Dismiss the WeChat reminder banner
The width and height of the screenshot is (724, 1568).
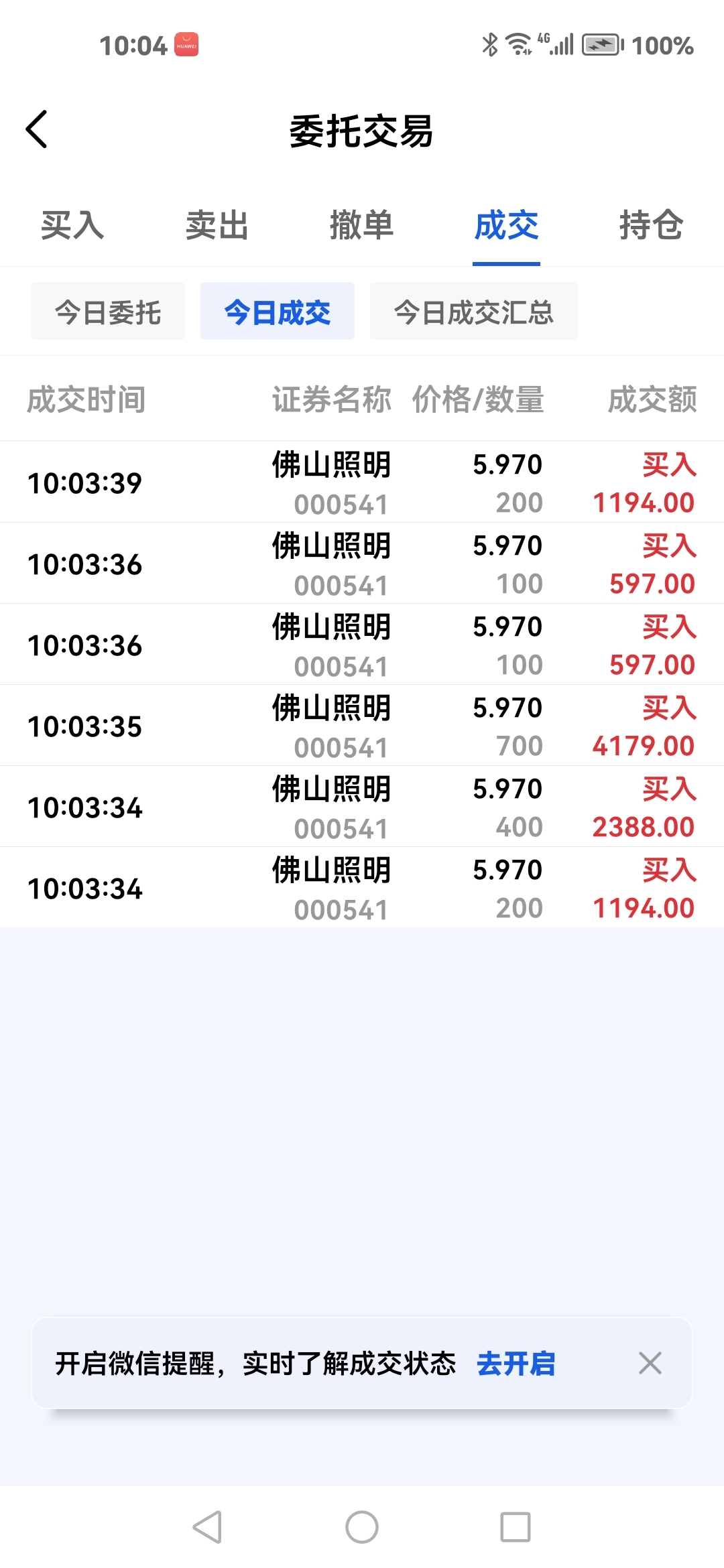point(650,1363)
